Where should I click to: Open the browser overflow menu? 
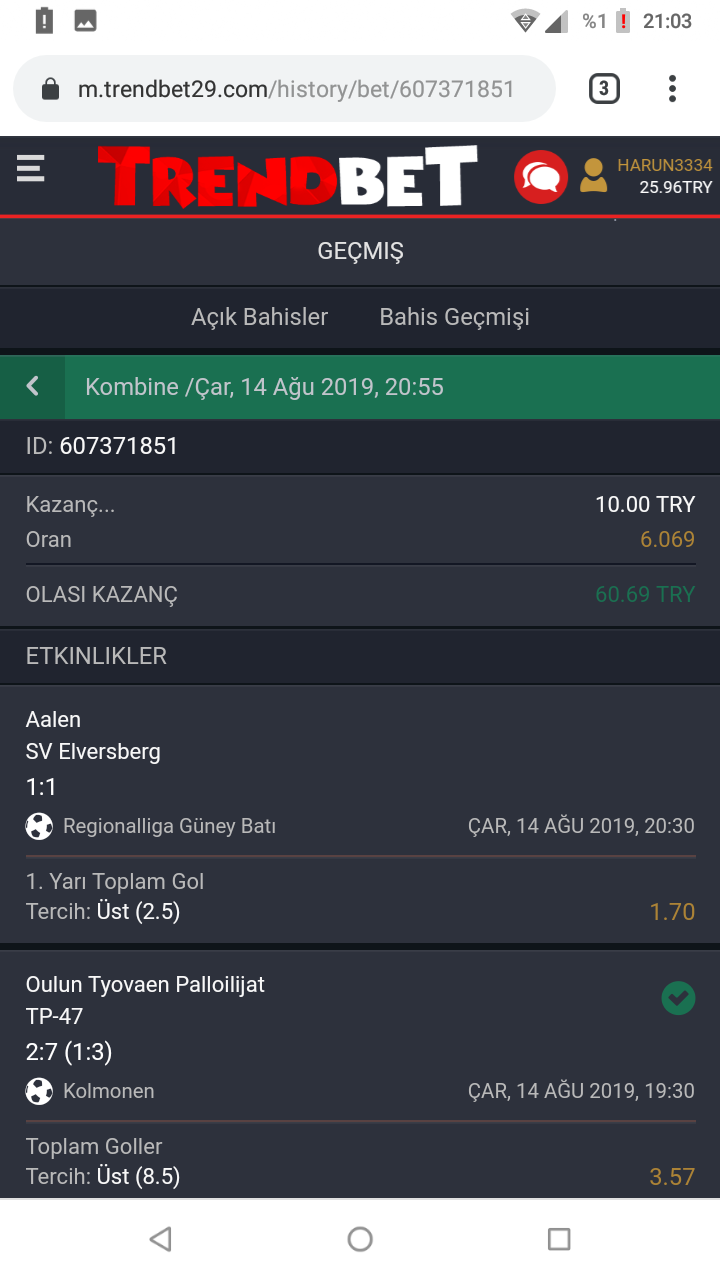672,90
